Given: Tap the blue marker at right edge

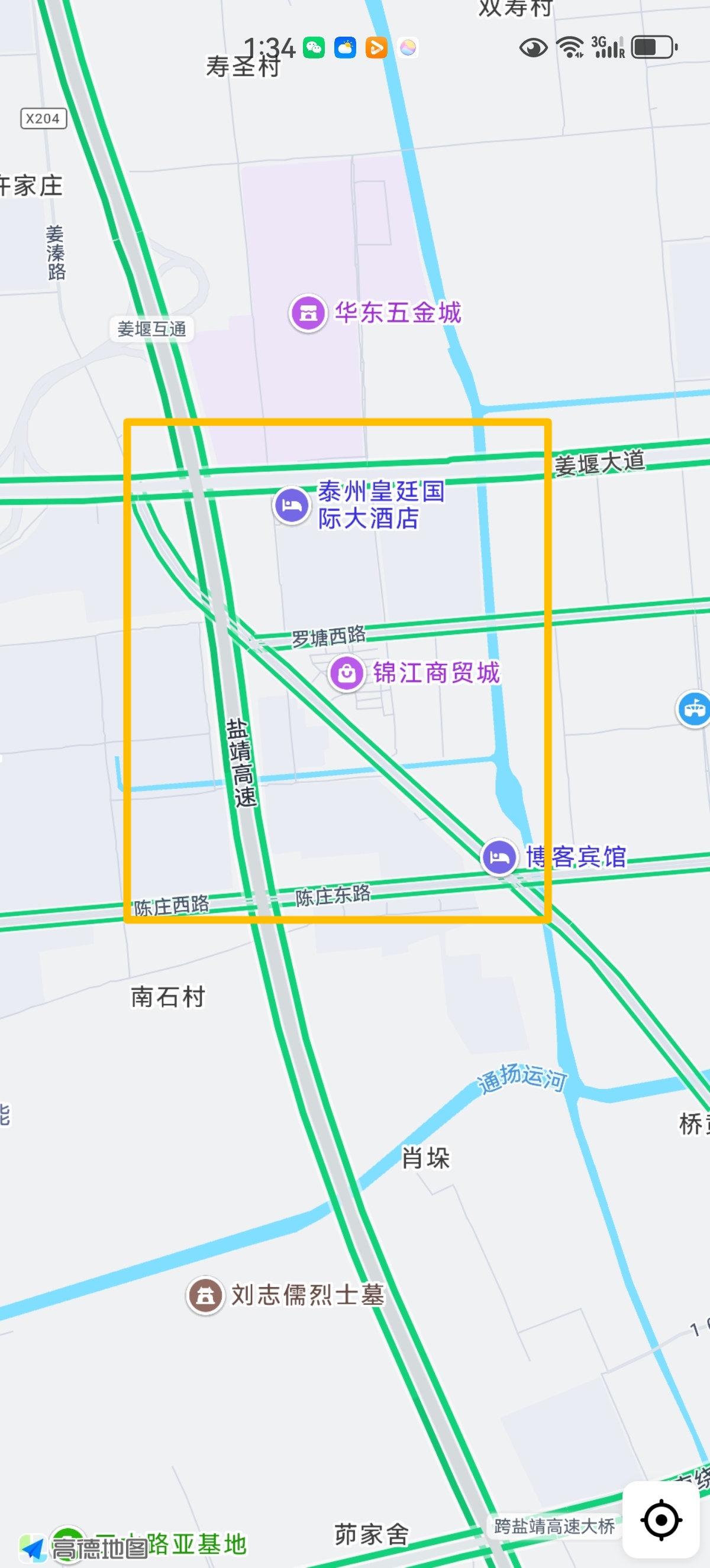Looking at the screenshot, I should coord(694,709).
